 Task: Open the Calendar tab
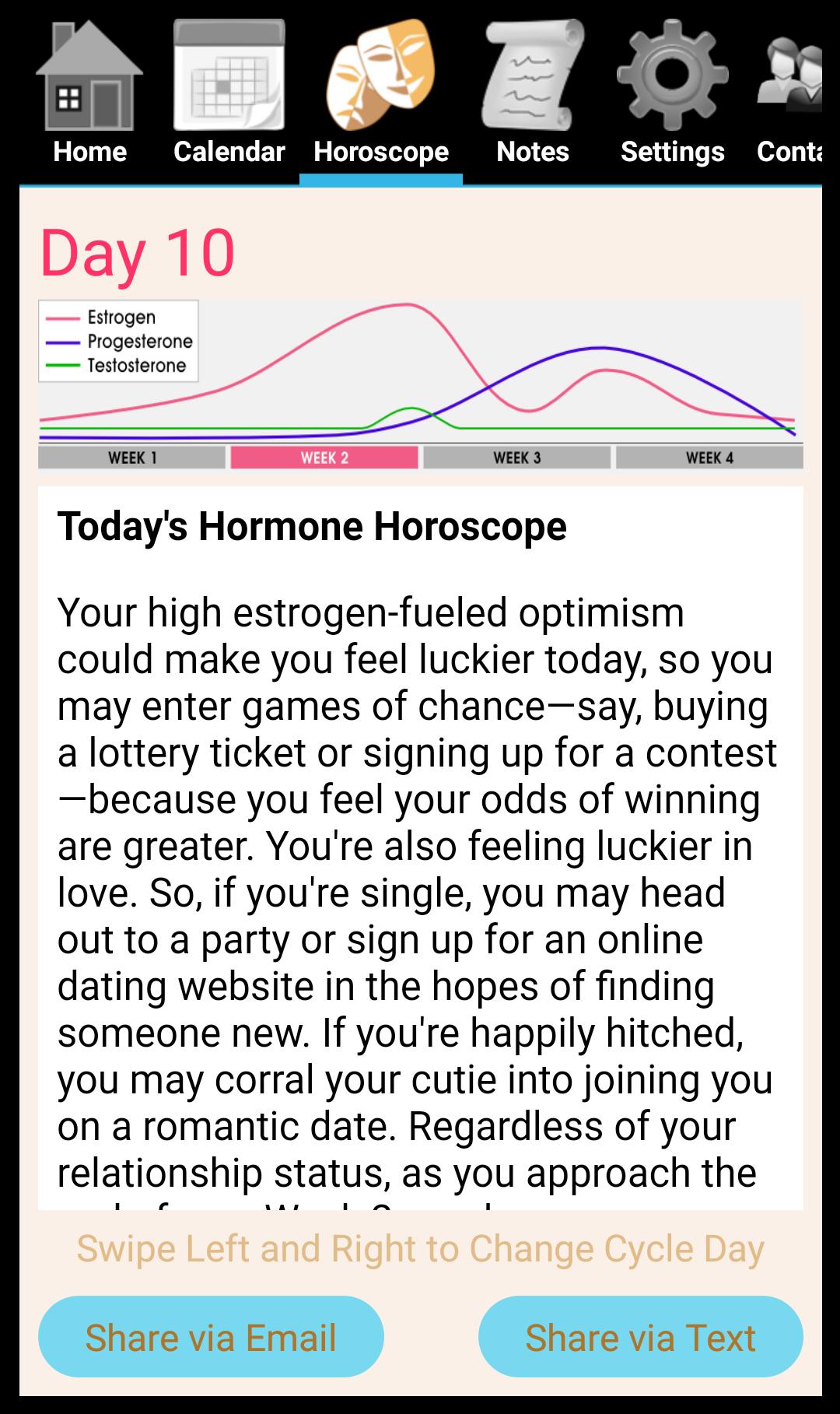229,93
